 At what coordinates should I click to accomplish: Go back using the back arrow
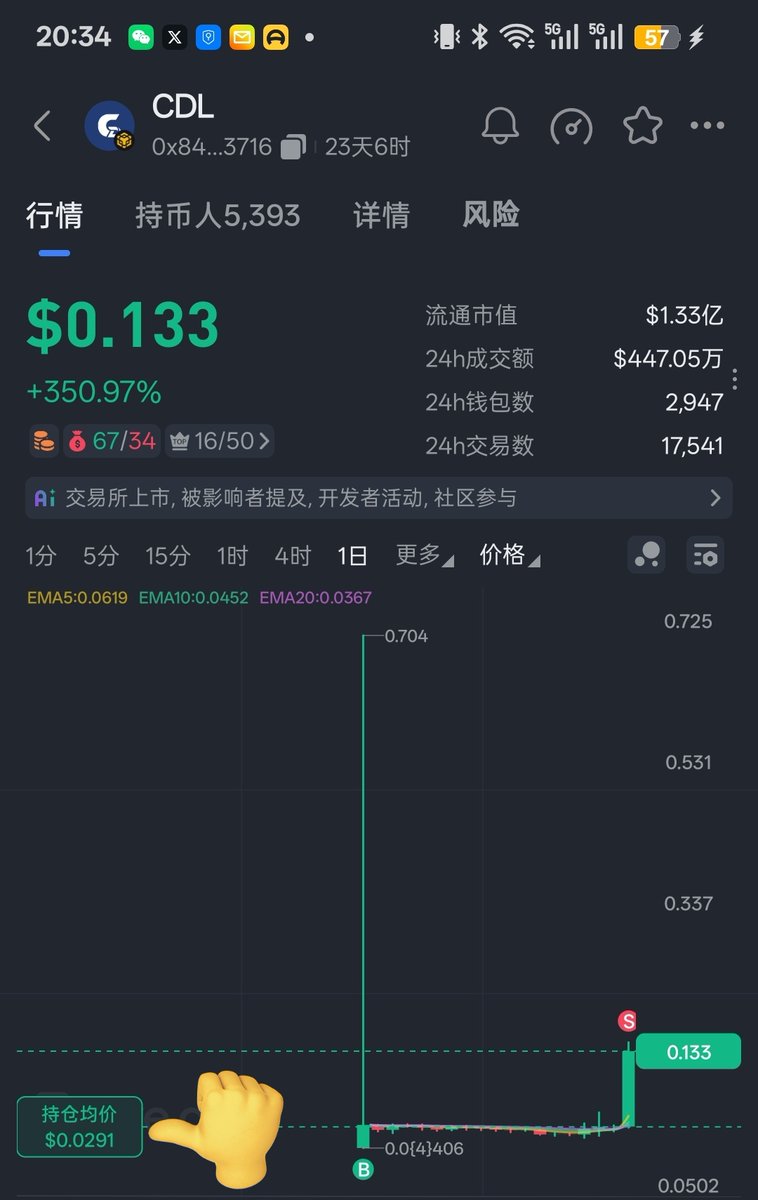pyautogui.click(x=42, y=127)
